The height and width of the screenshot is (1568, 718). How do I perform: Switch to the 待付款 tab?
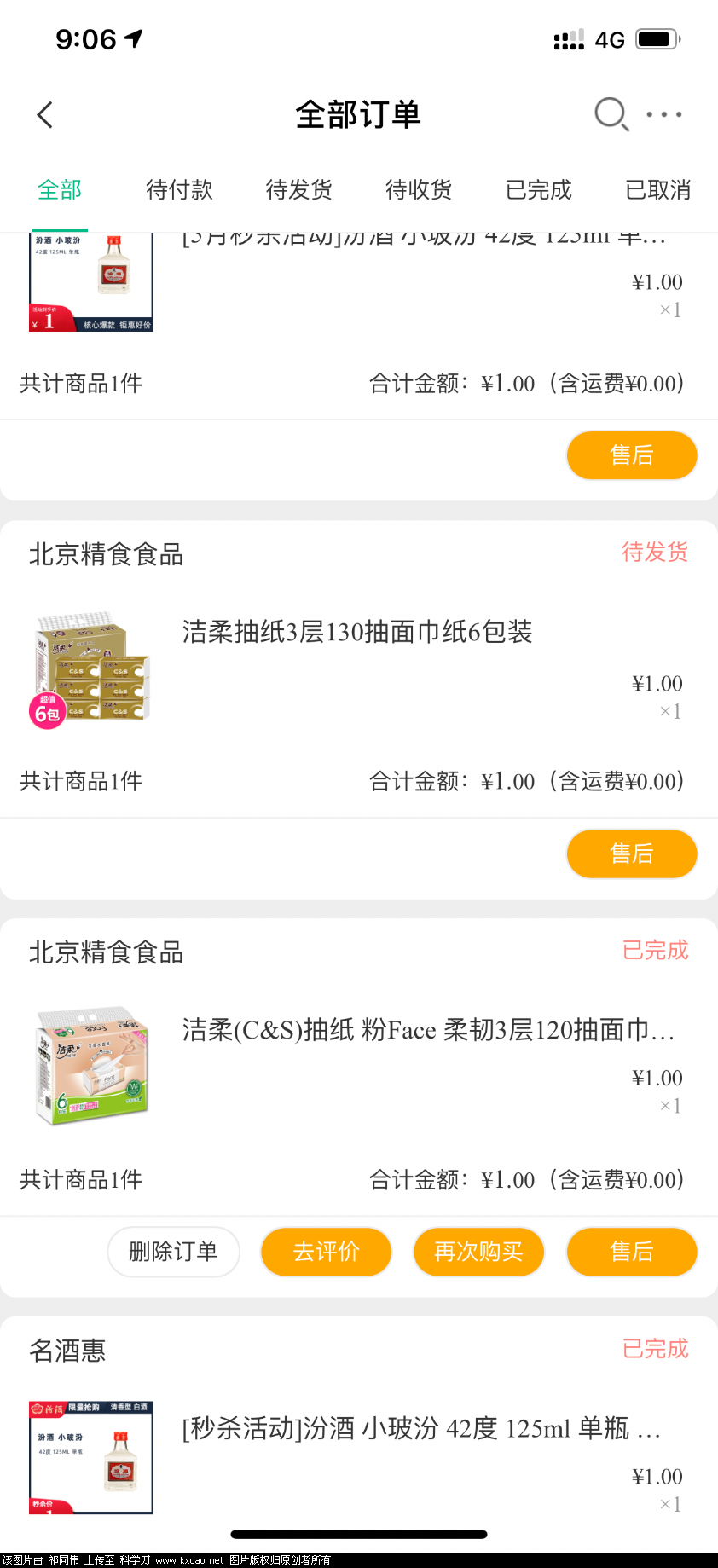click(x=179, y=190)
